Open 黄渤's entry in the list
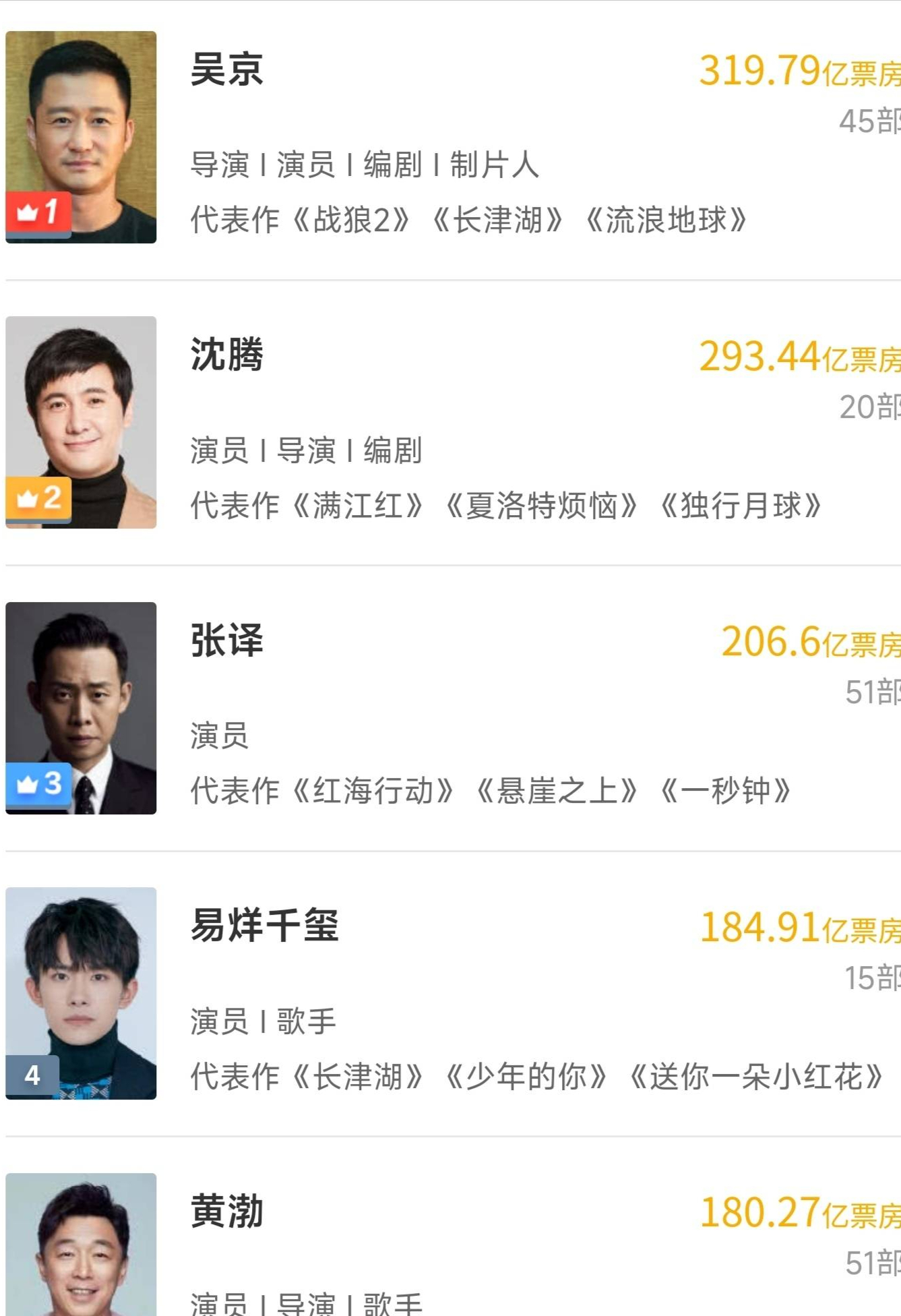This screenshot has width=901, height=1316. (x=226, y=1212)
